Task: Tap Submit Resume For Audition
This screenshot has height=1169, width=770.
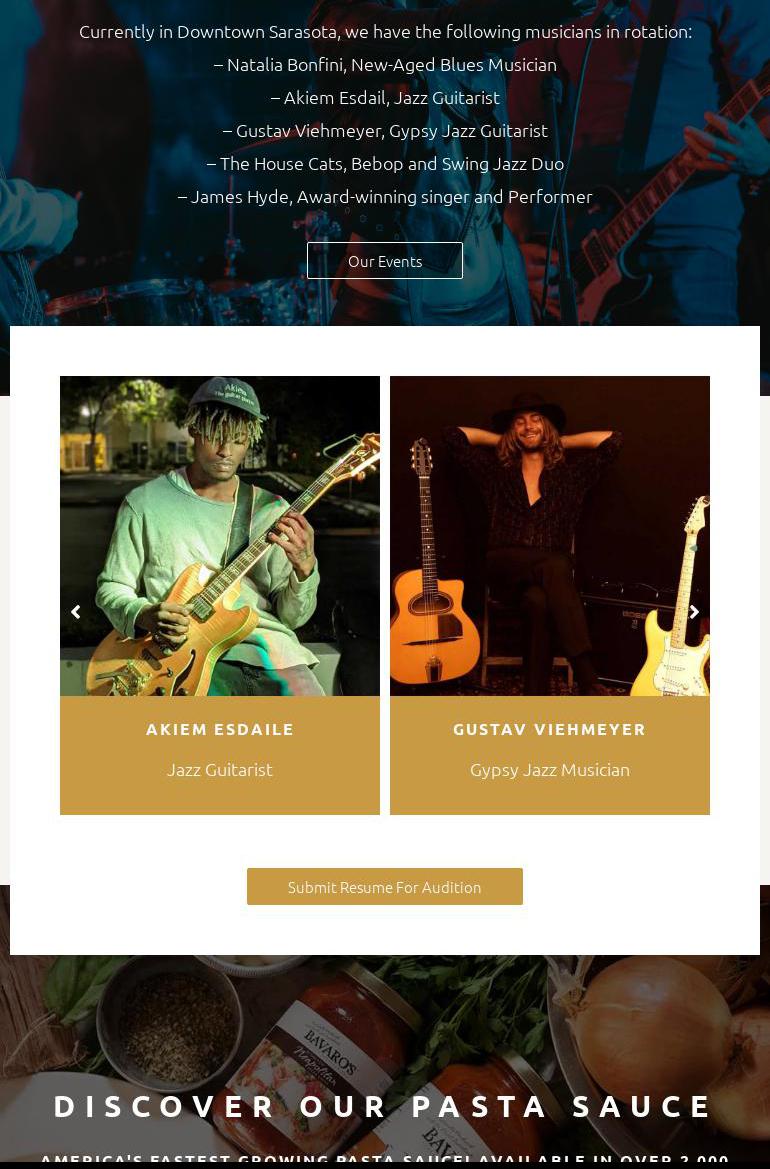Action: pos(385,887)
